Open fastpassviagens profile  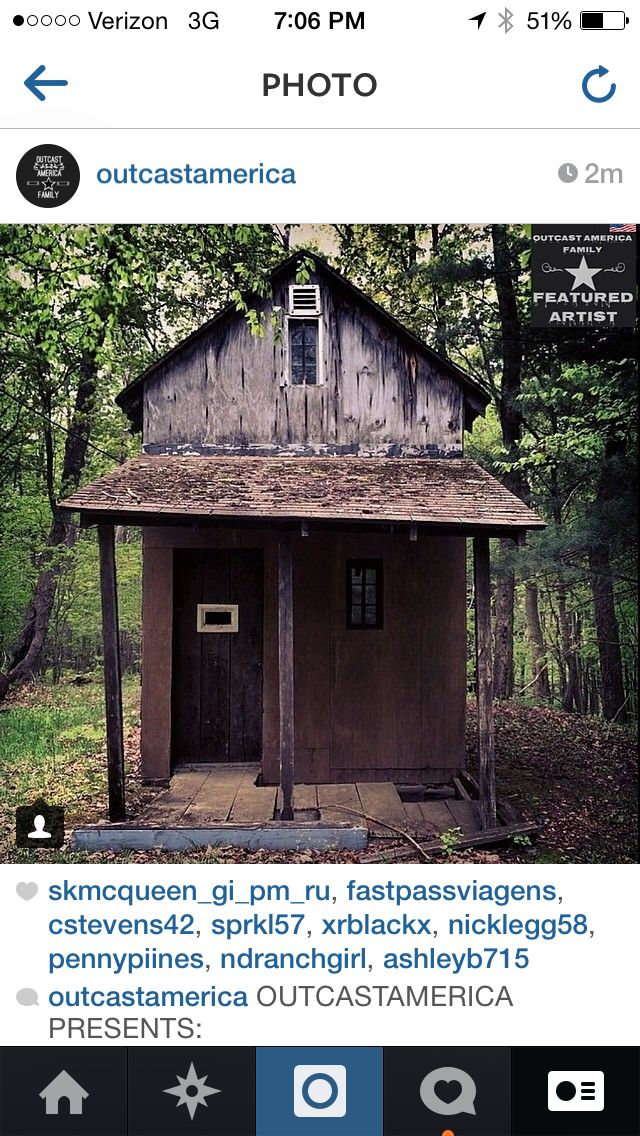point(459,891)
